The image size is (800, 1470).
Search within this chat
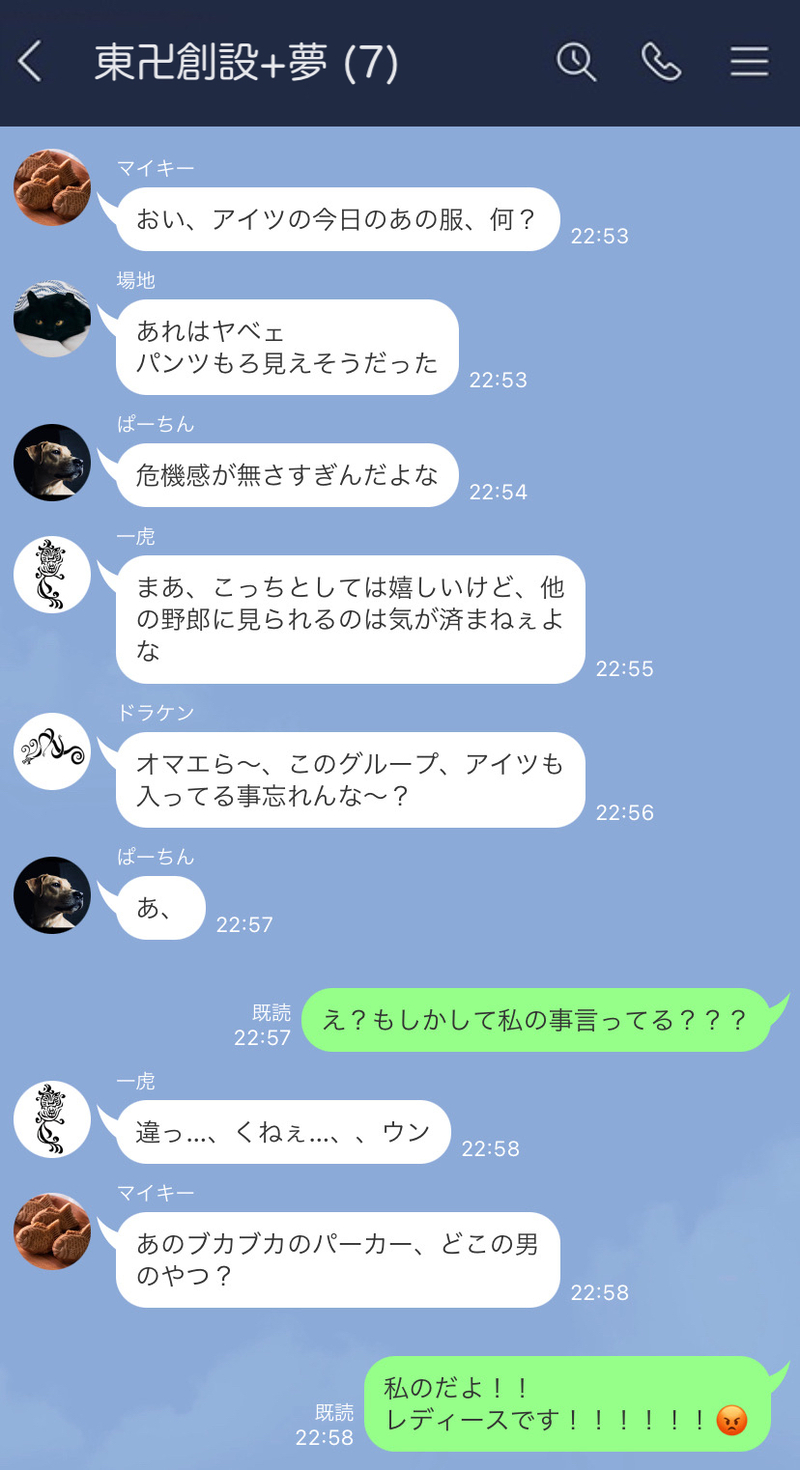point(576,63)
